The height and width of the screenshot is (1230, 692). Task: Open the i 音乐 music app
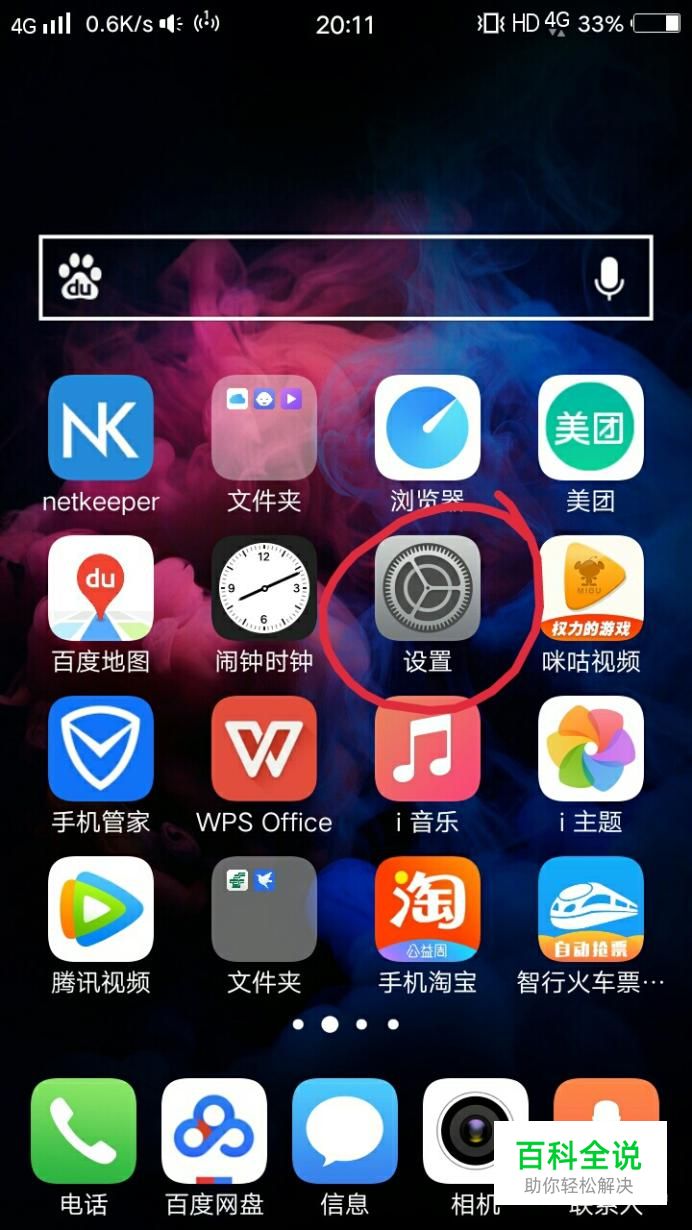point(427,749)
